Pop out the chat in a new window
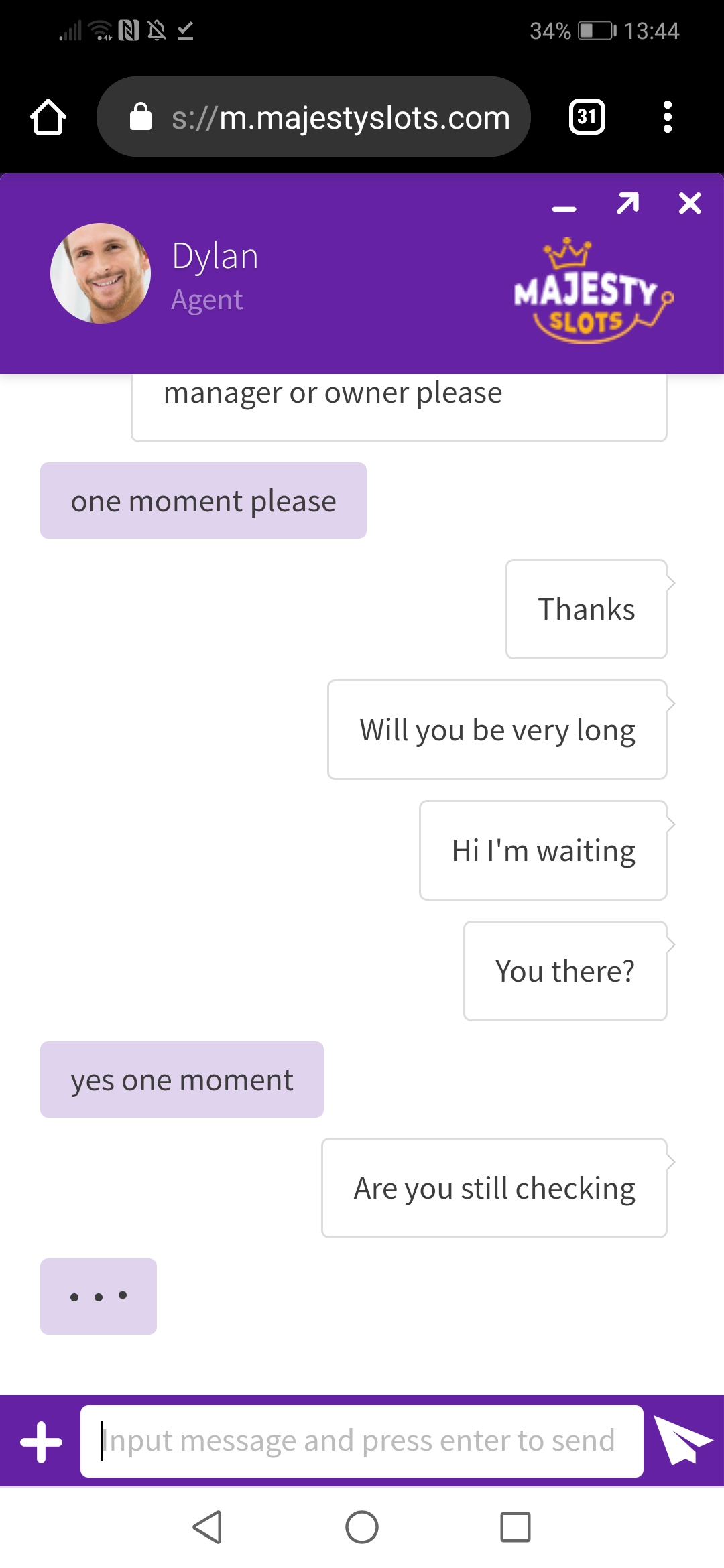 point(628,203)
